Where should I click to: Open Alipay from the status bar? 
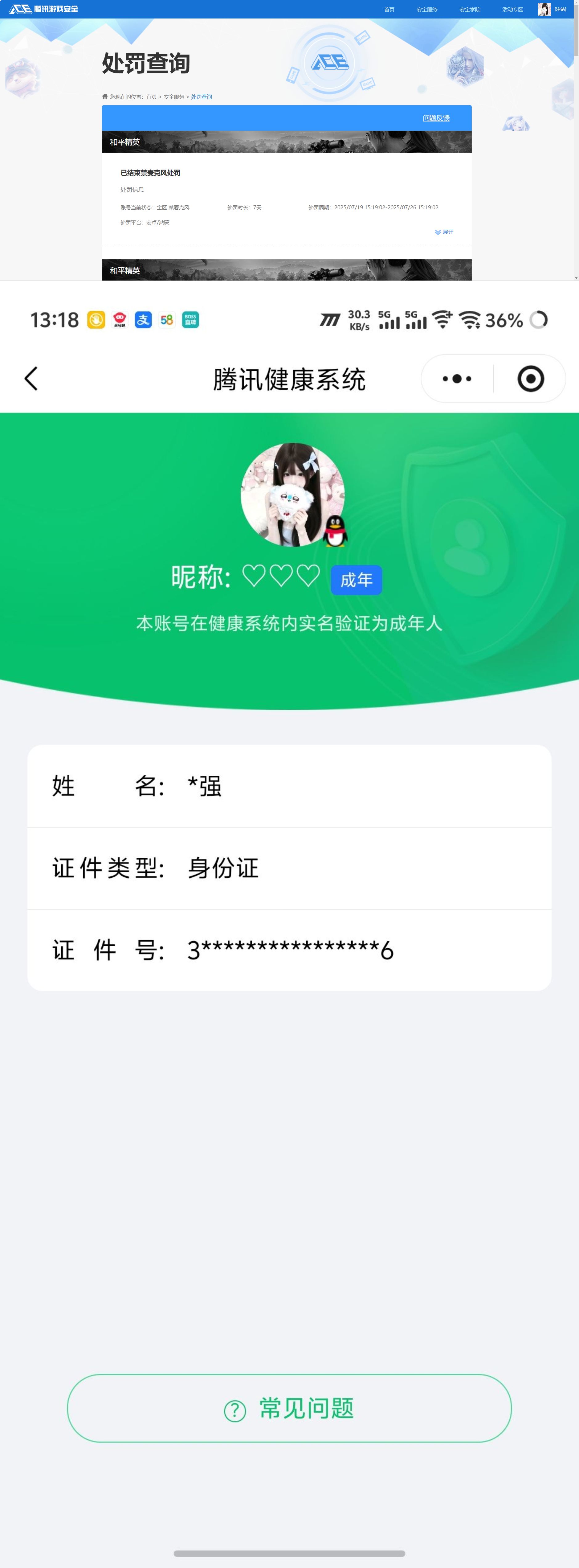click(144, 320)
